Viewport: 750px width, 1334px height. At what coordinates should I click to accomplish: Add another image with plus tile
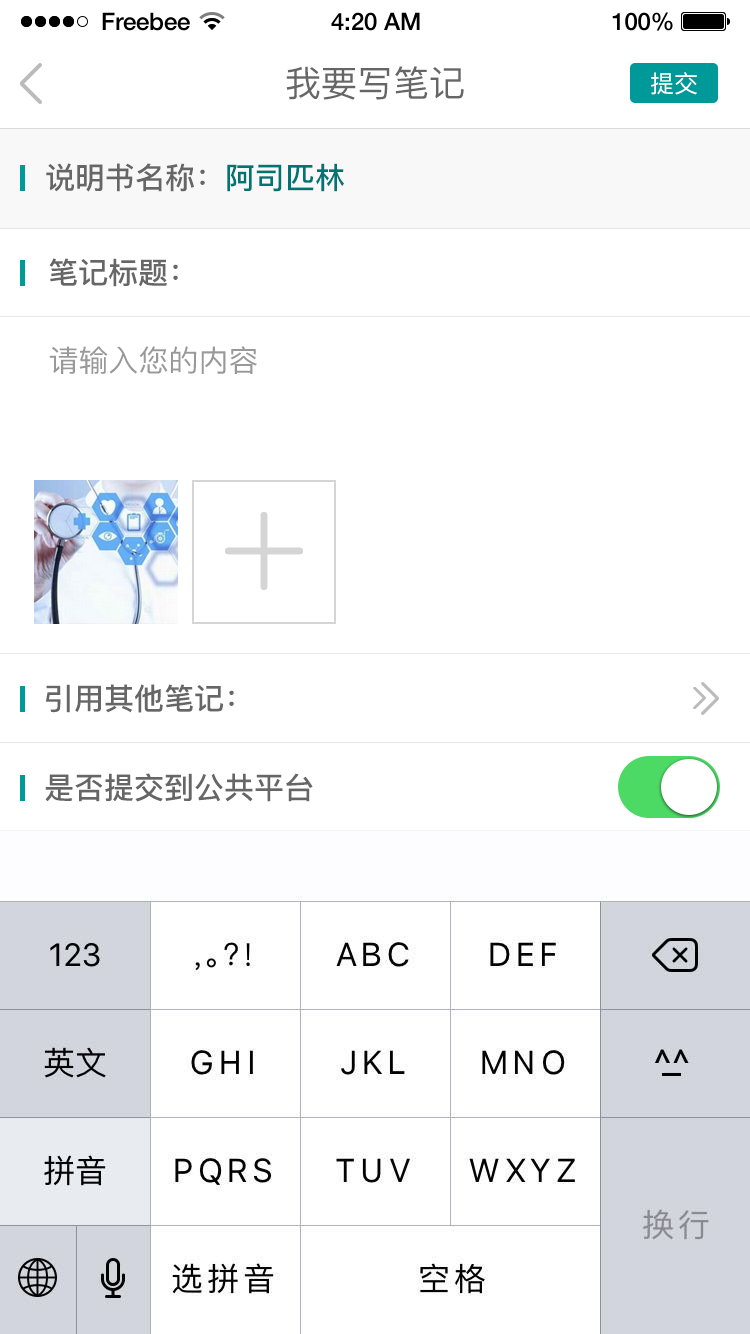pyautogui.click(x=264, y=552)
